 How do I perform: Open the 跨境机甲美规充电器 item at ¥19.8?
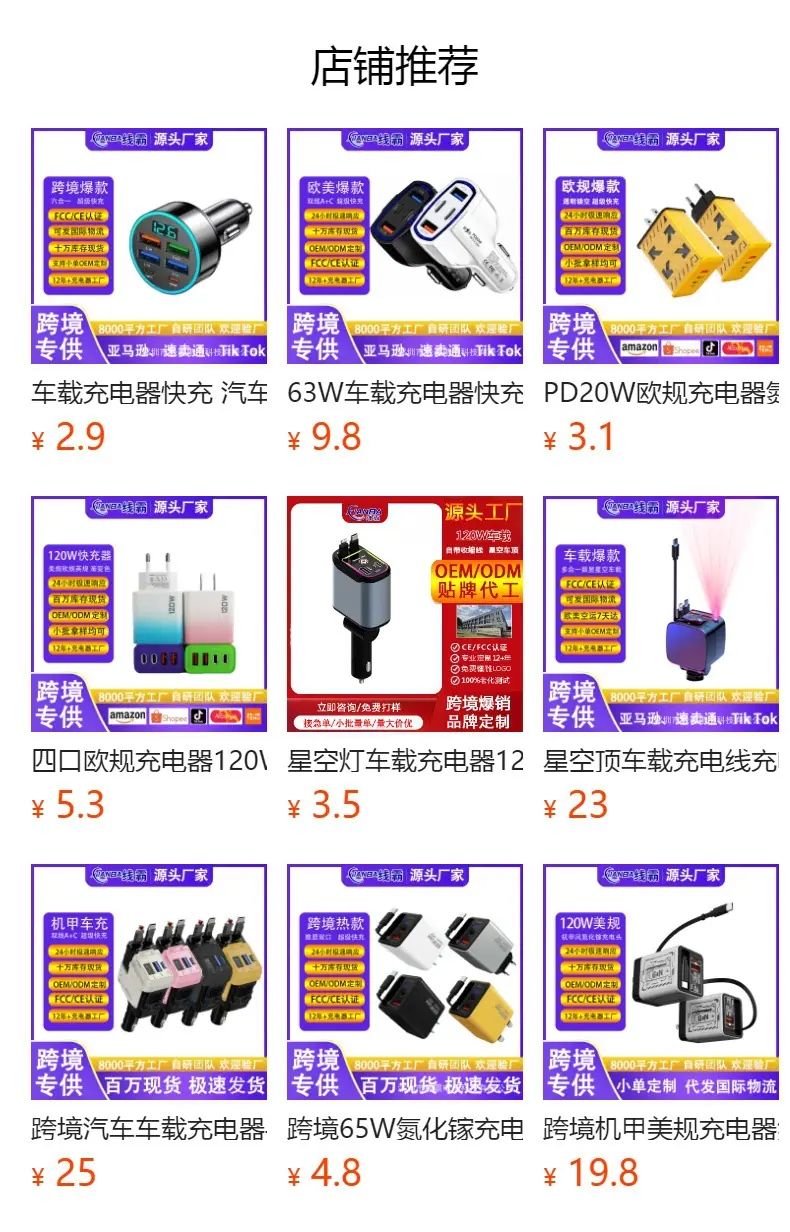661,1028
